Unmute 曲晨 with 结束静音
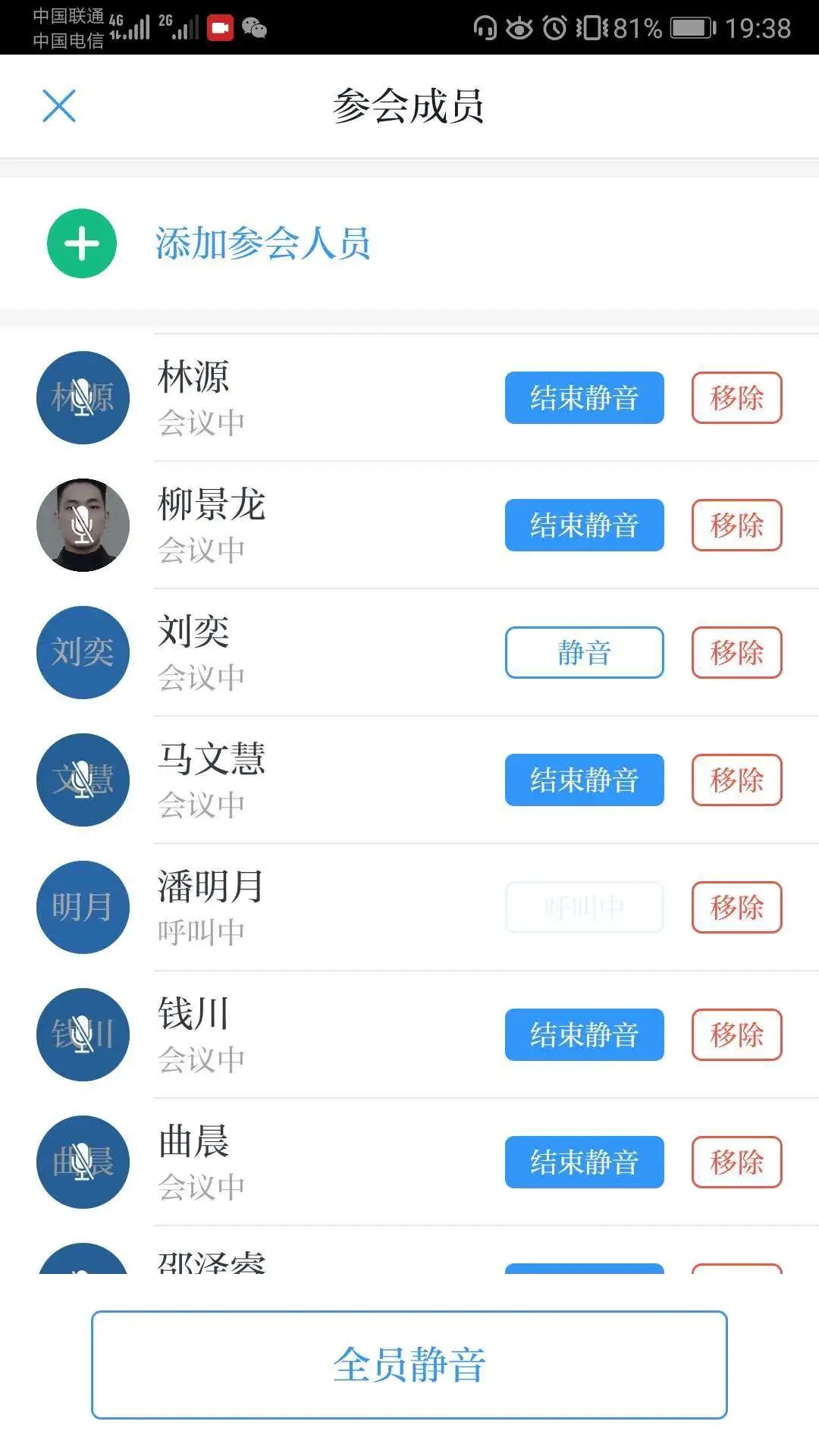This screenshot has height=1456, width=819. (584, 1162)
